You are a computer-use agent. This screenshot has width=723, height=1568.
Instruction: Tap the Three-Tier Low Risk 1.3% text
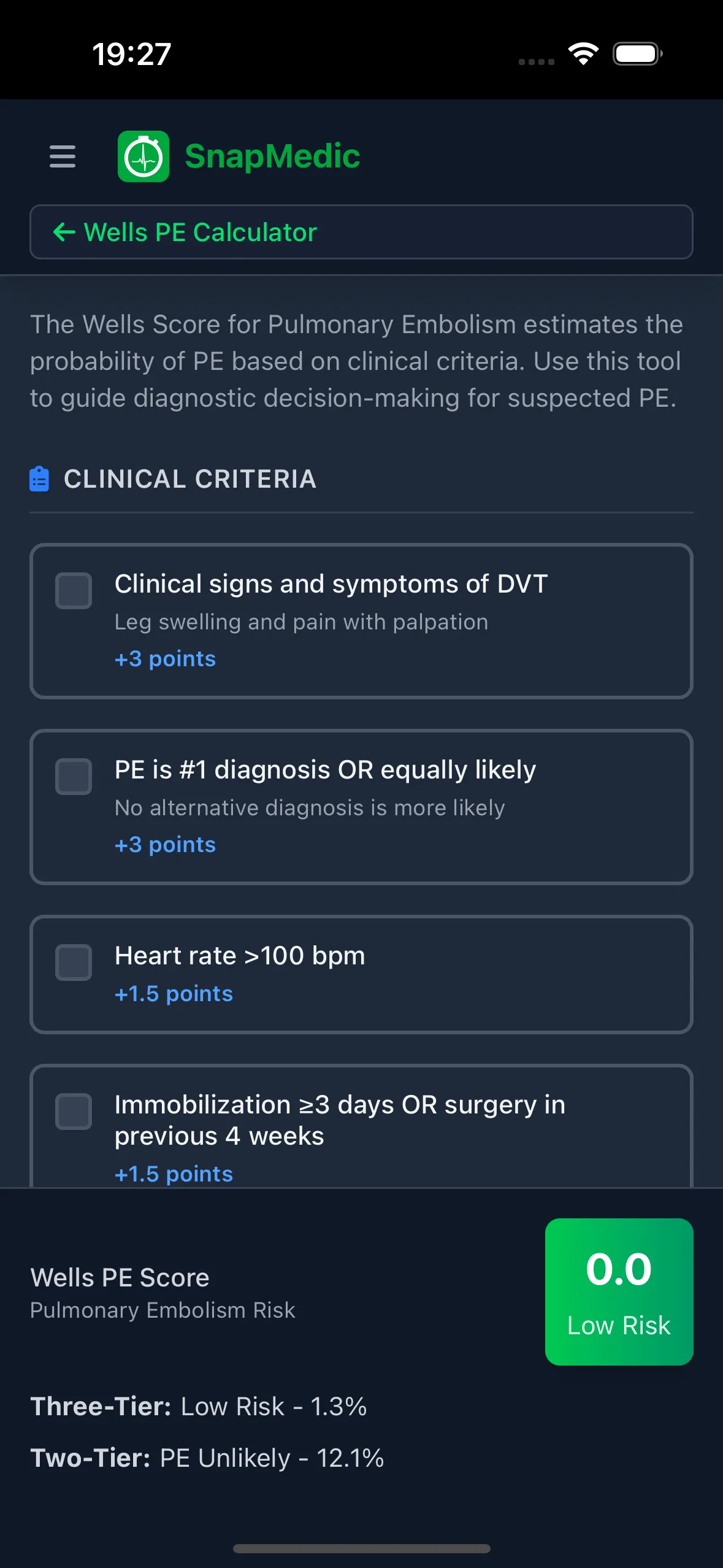(x=197, y=1407)
